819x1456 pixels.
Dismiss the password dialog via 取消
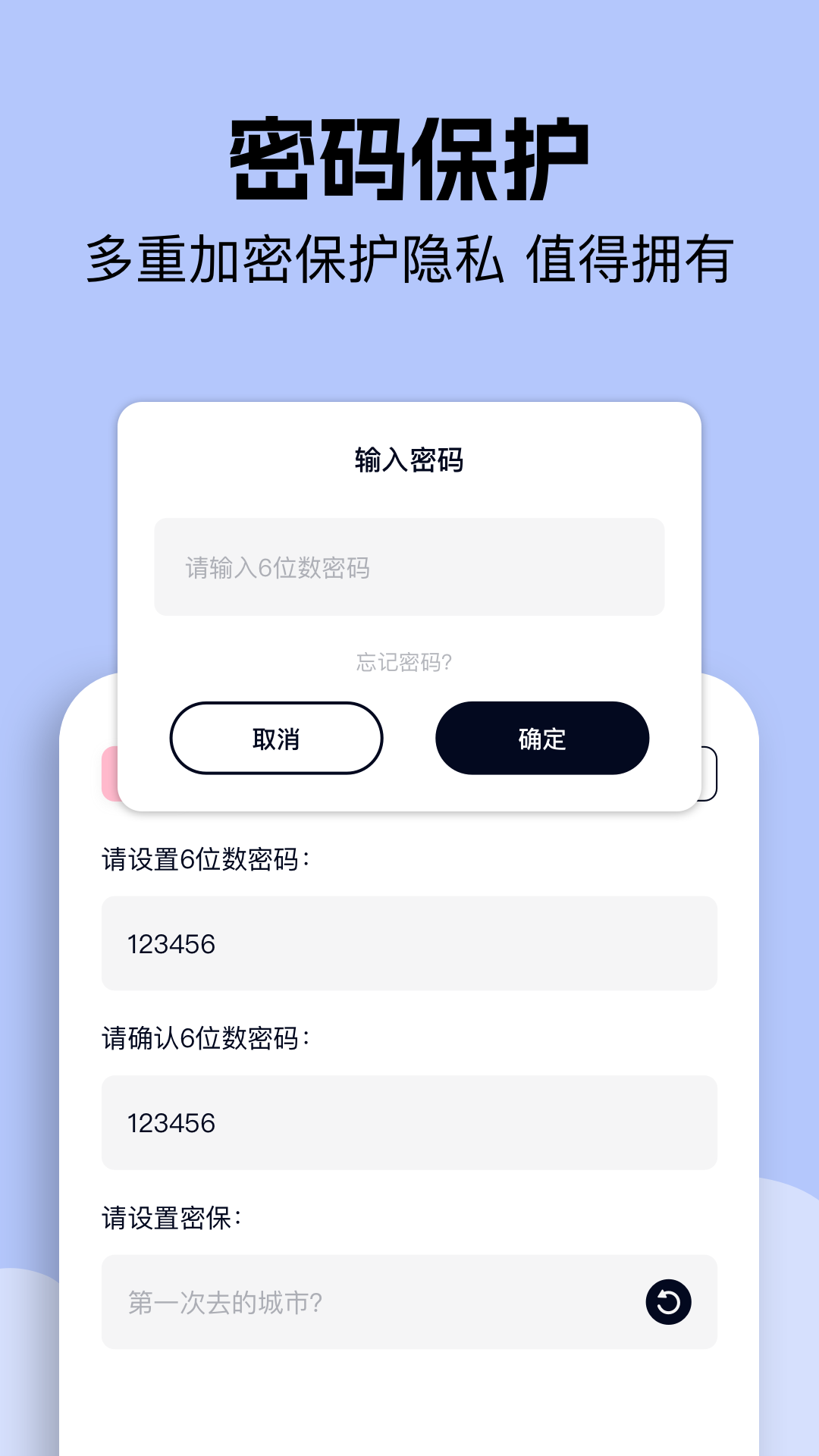276,739
